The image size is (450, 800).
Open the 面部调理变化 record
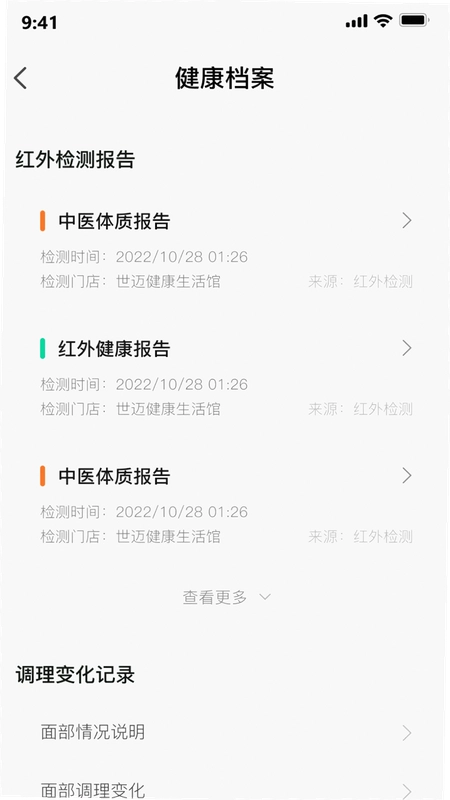[x=226, y=787]
